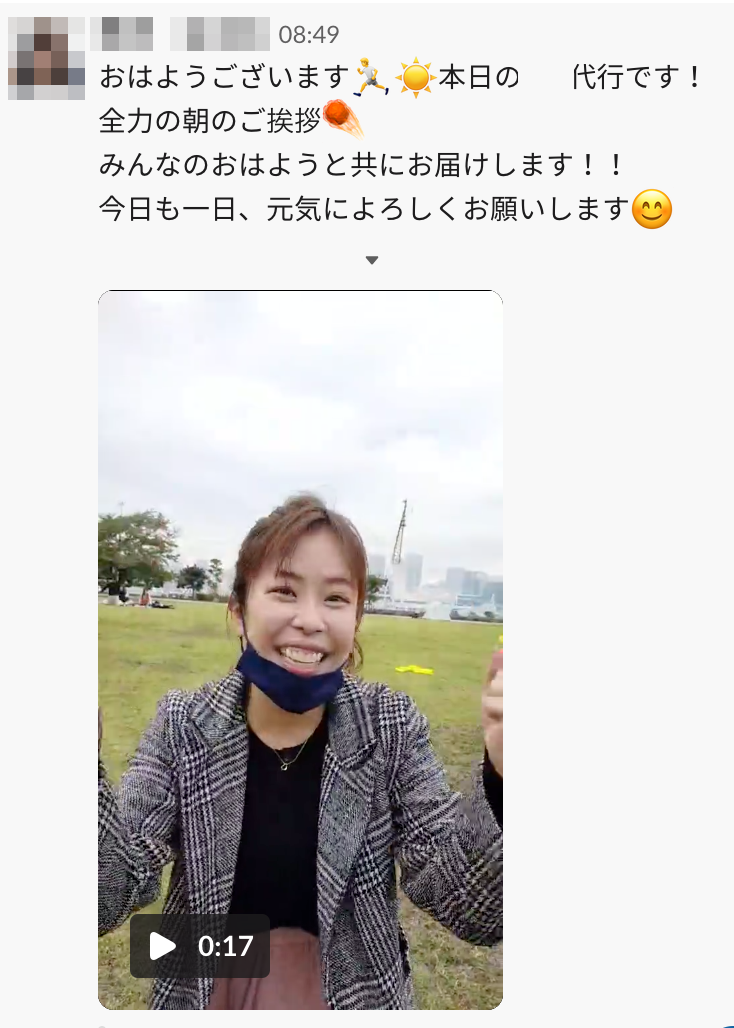Viewport: 734px width, 1028px height.
Task: Collapse the video attachment with the small arrow
Action: click(372, 260)
